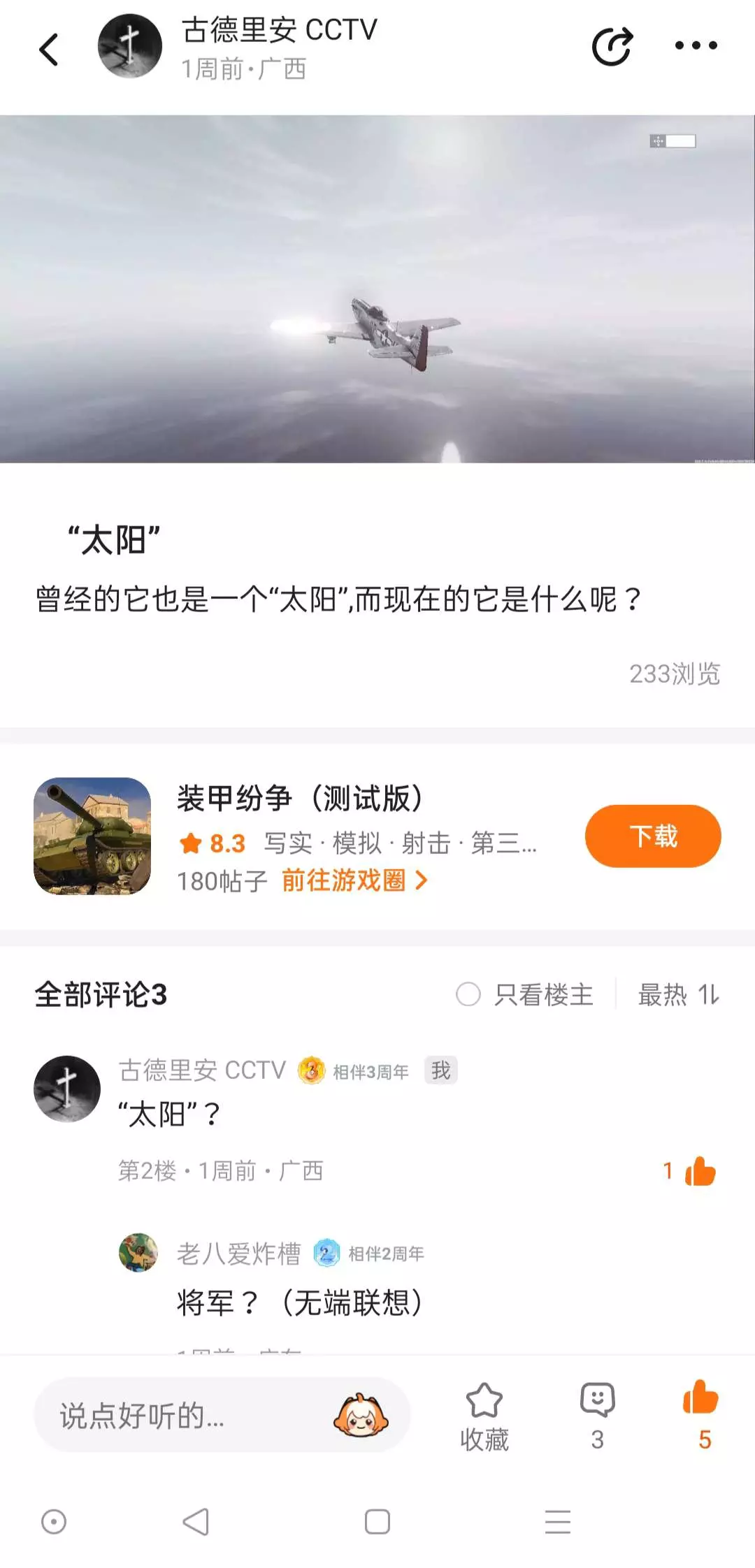This screenshot has width=755, height=1568.
Task: Jump to comments via the comment icon
Action: [597, 1416]
